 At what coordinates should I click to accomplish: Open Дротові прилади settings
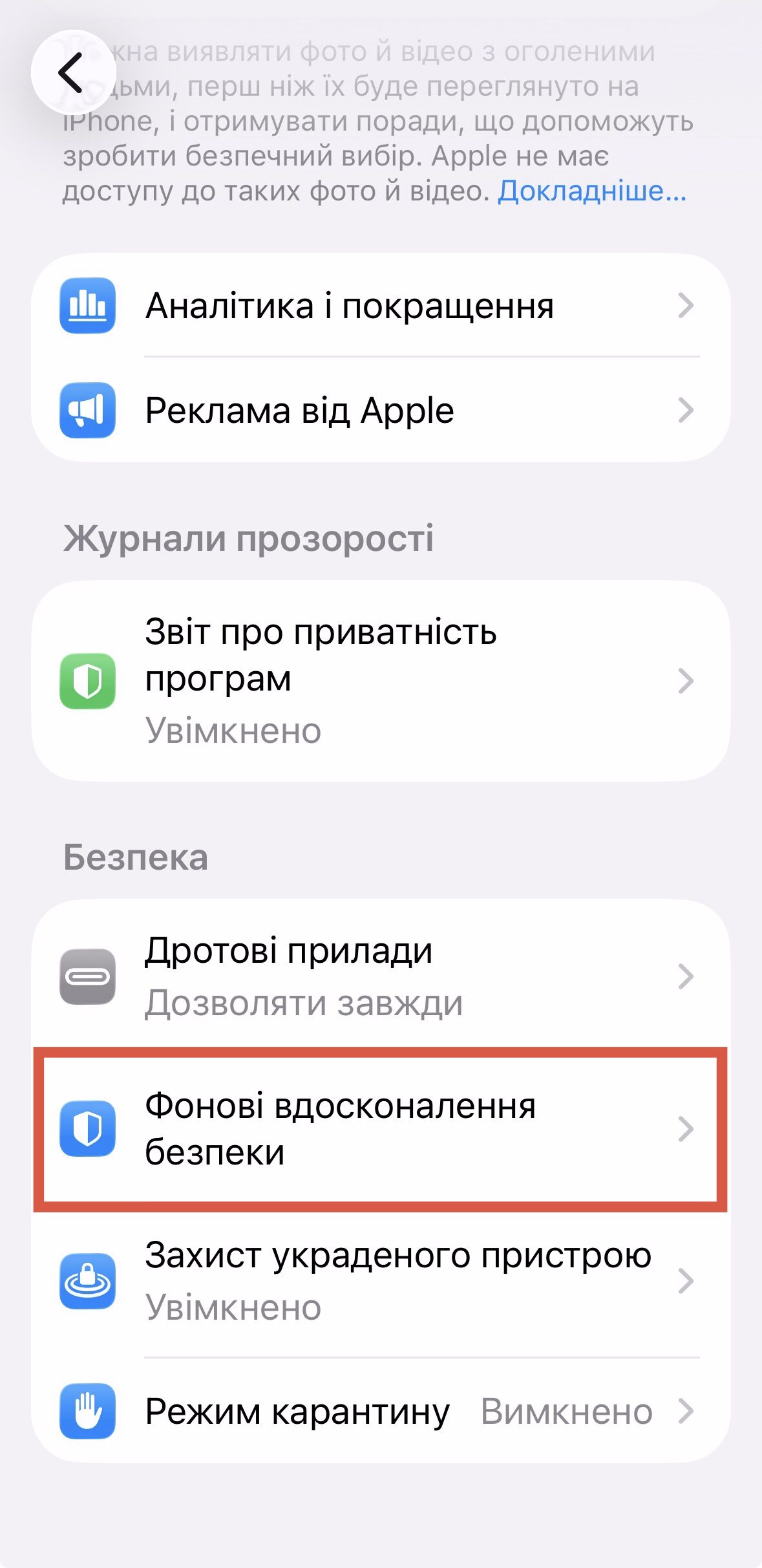coord(381,976)
